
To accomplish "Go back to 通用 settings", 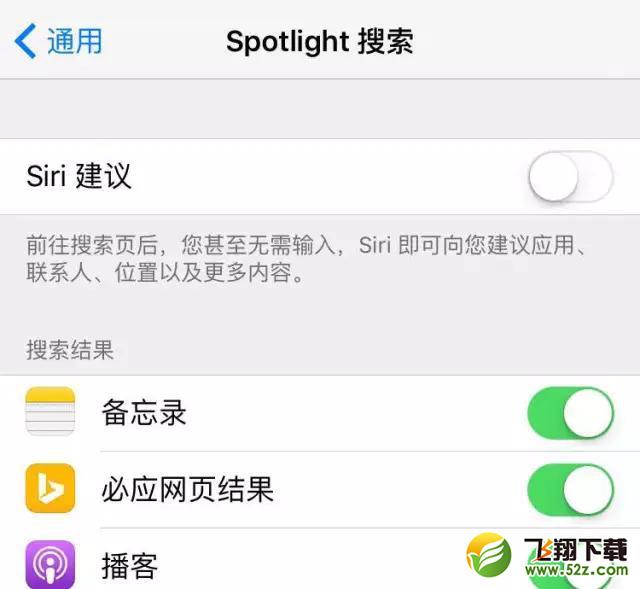I will tap(59, 42).
